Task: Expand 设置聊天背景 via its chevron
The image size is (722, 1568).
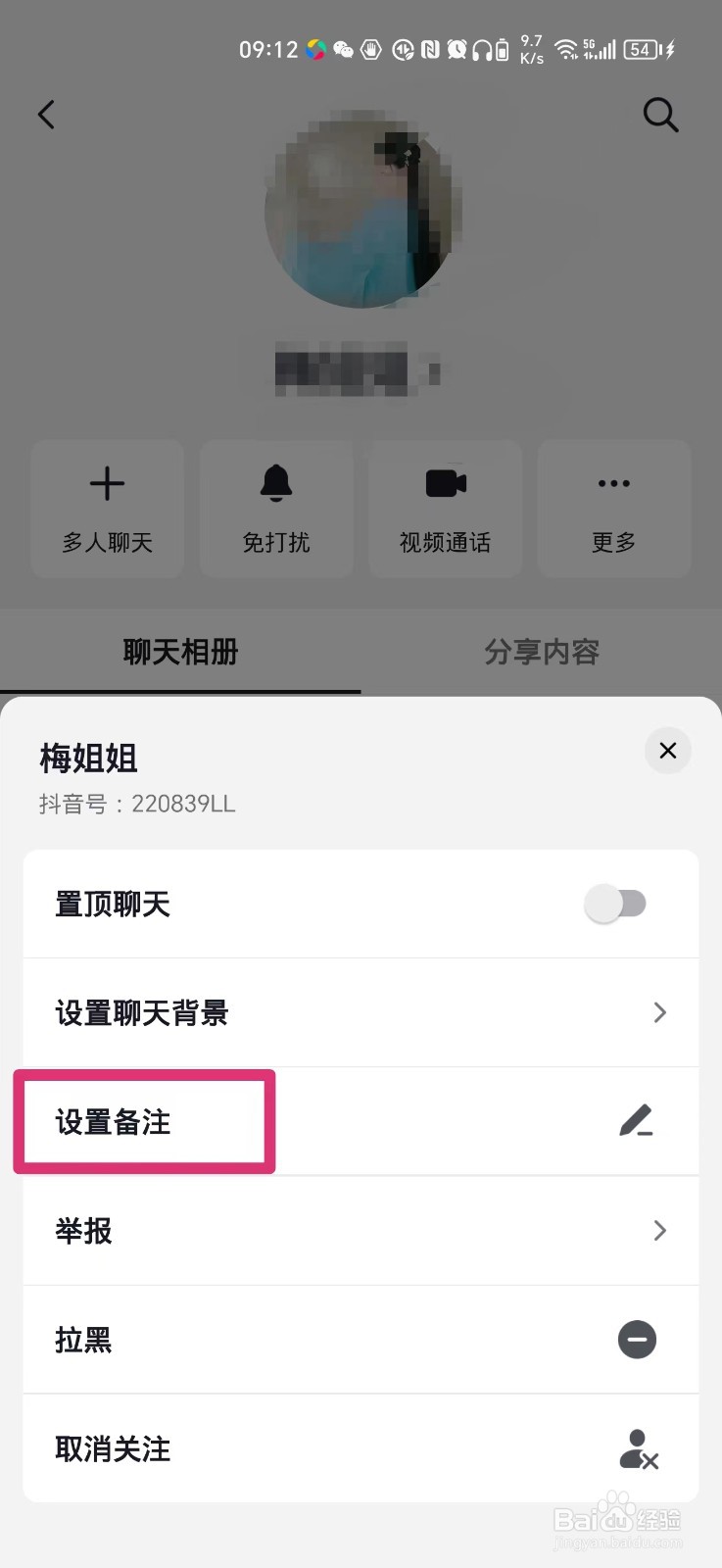Action: click(658, 1012)
